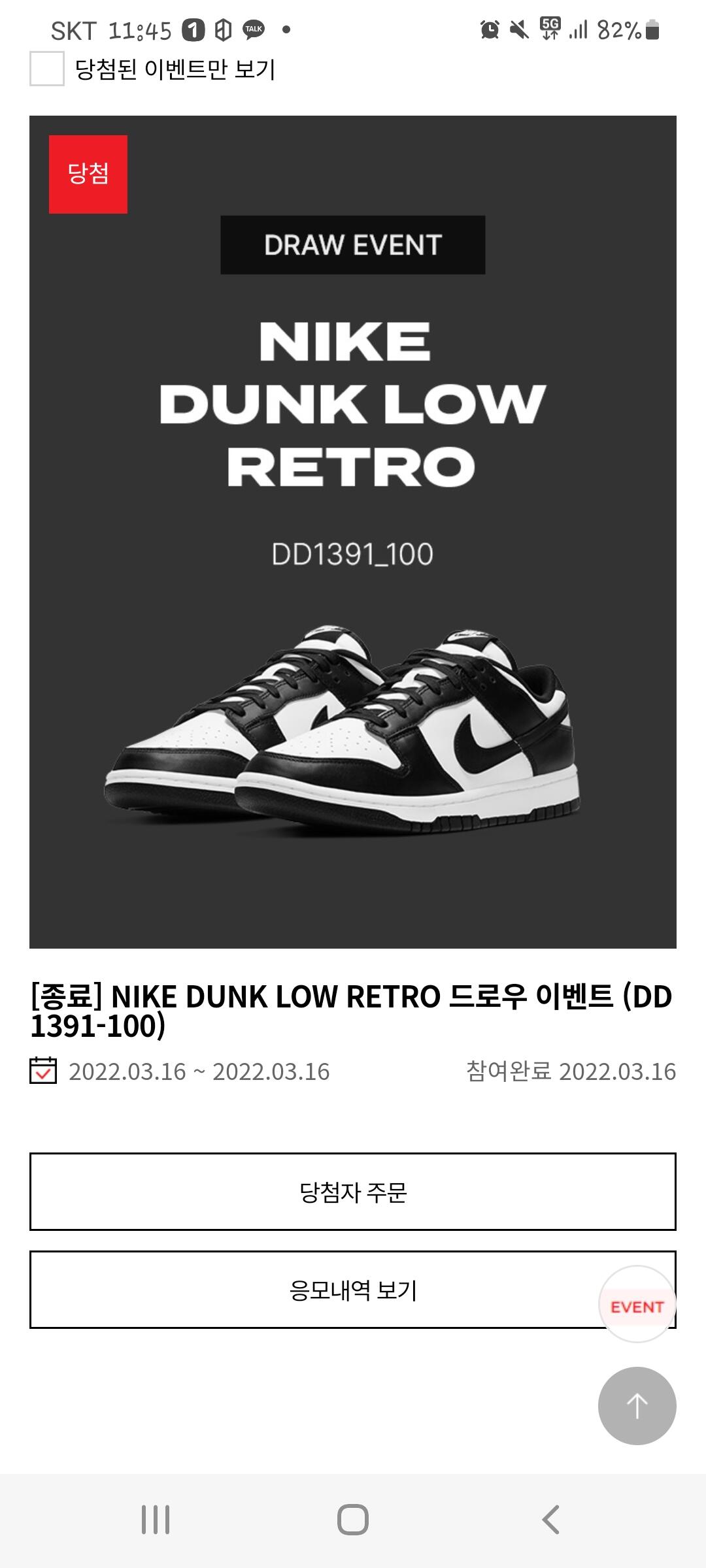Tap the '당첨자 주문' button
Image resolution: width=706 pixels, height=1568 pixels.
pos(353,1192)
